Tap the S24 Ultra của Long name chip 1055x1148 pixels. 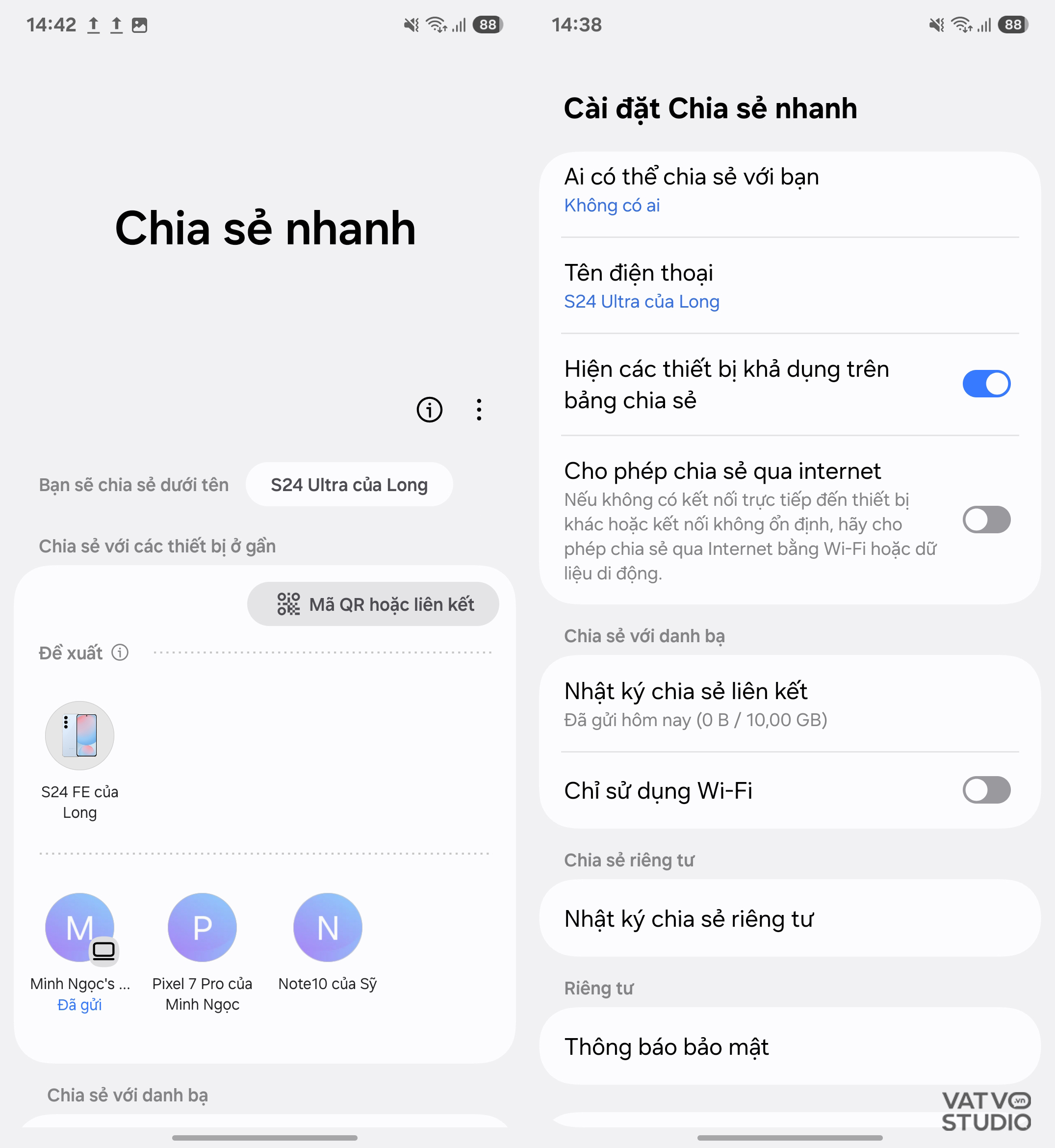(x=349, y=484)
